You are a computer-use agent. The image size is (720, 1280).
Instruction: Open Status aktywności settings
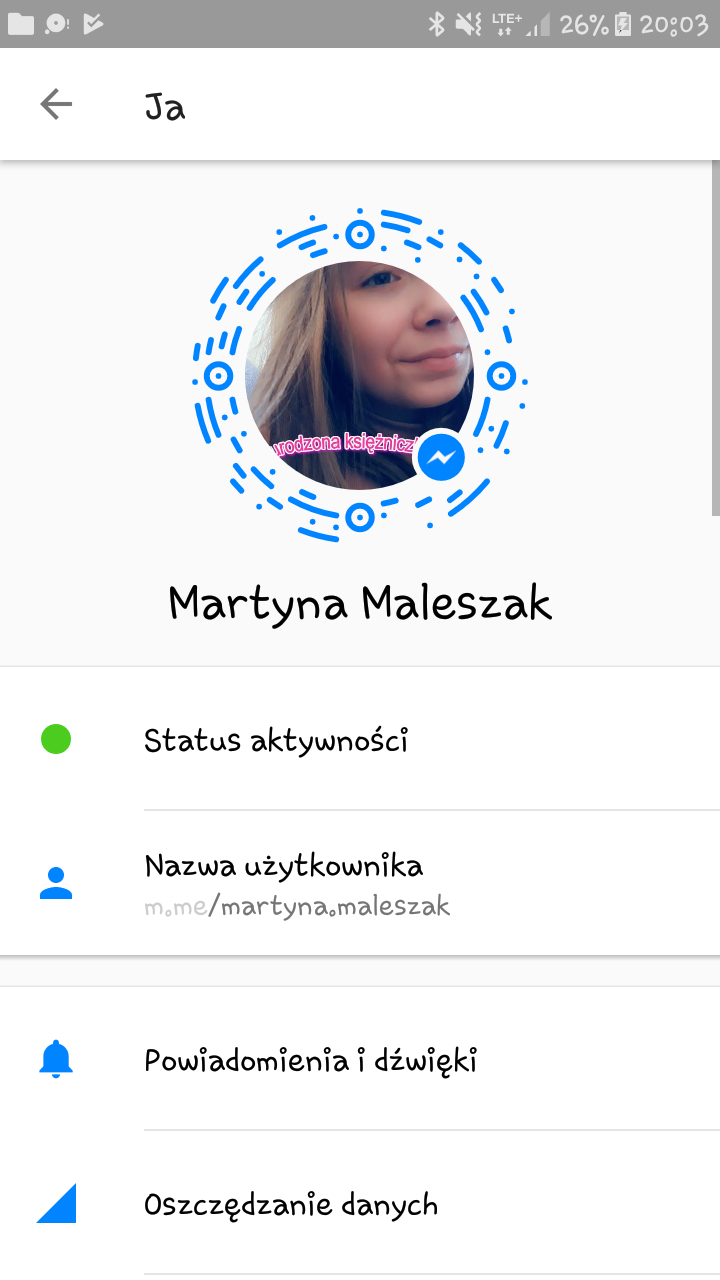(x=276, y=741)
